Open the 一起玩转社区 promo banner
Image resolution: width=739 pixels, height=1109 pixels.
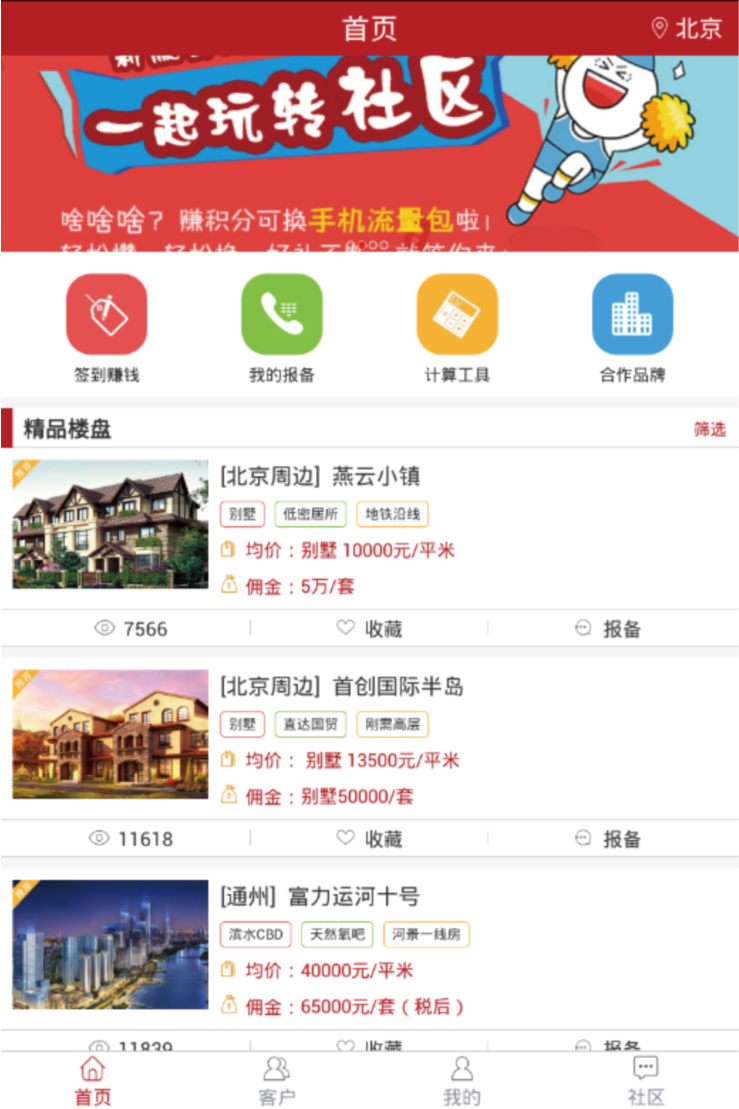[369, 152]
